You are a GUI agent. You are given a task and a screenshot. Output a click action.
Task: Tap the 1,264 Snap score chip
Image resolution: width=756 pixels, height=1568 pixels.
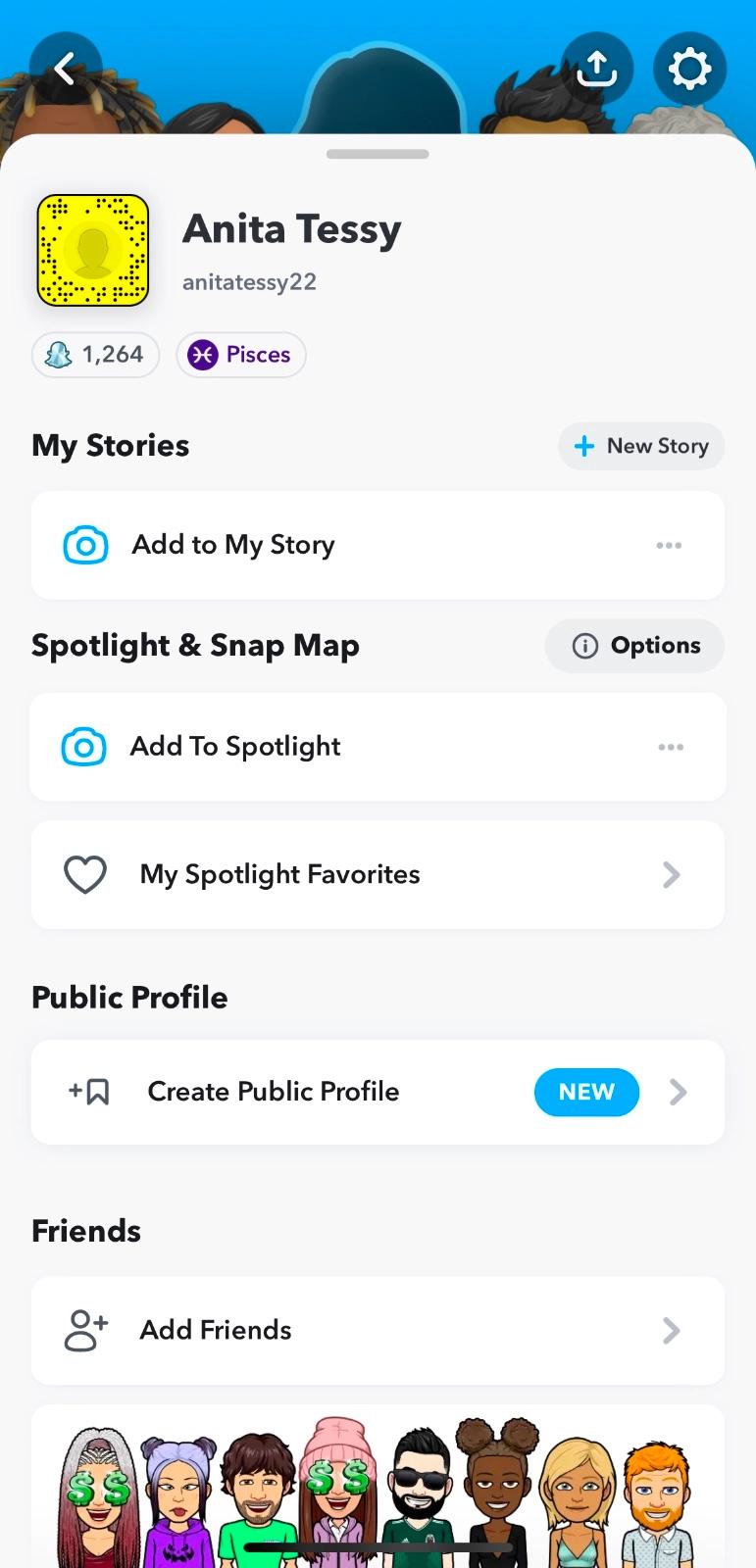pyautogui.click(x=96, y=354)
